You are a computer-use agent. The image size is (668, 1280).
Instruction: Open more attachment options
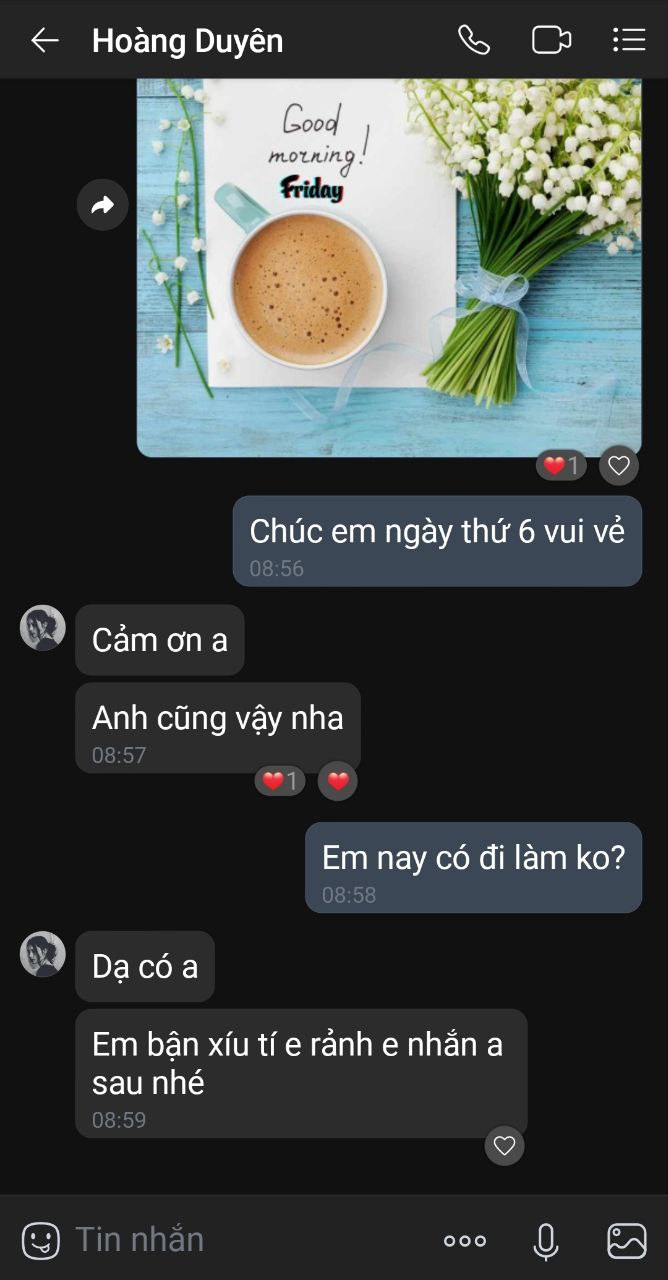pos(465,1241)
